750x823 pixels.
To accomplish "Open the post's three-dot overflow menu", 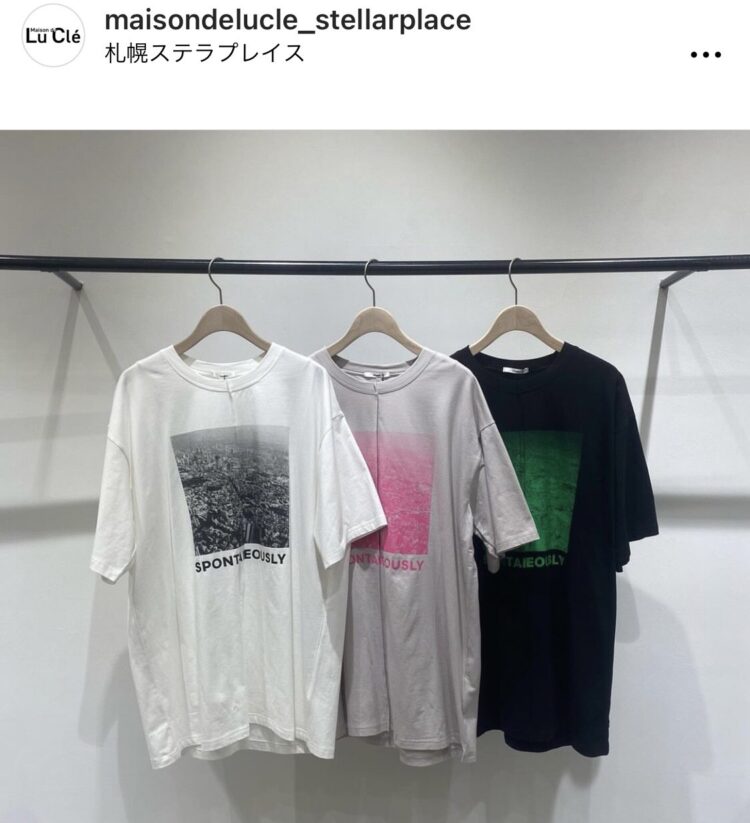I will [x=706, y=55].
